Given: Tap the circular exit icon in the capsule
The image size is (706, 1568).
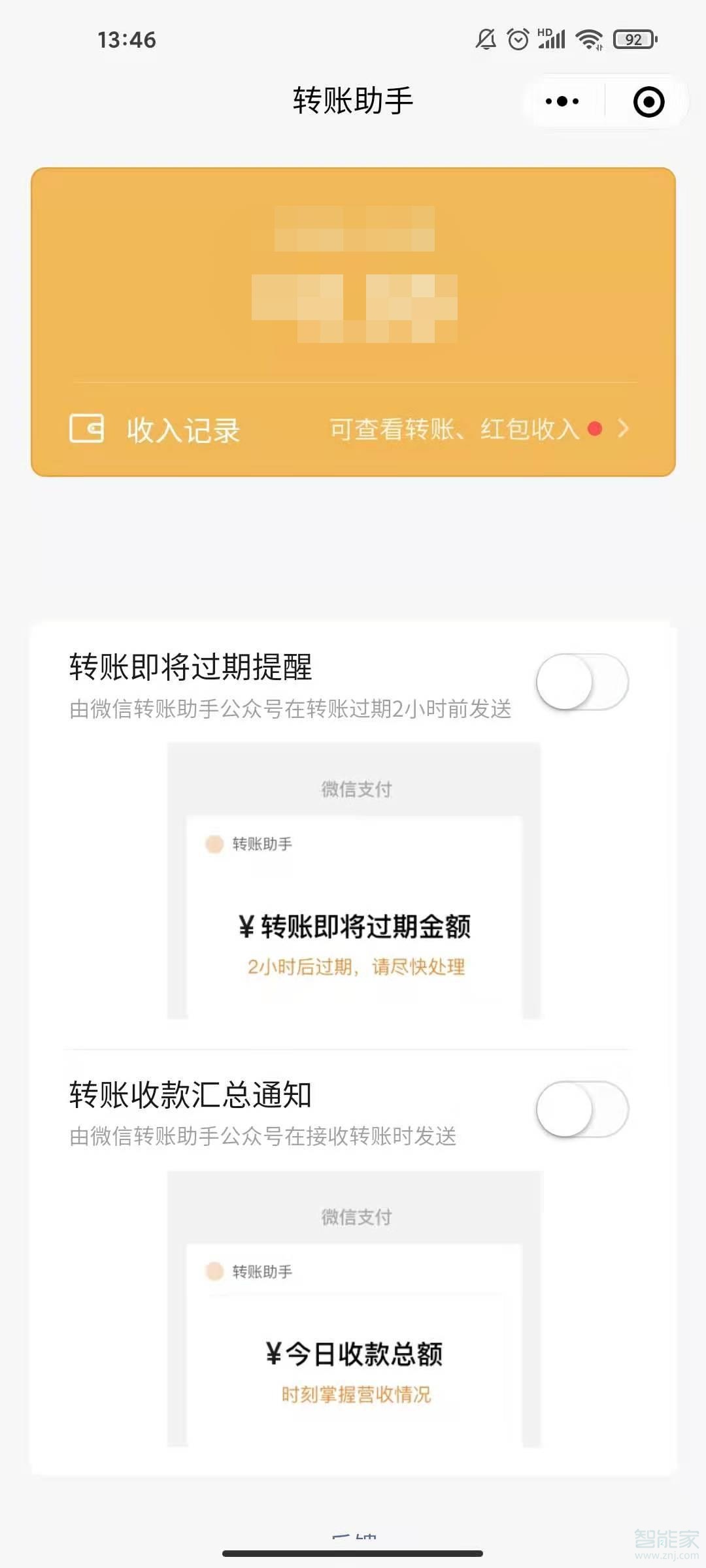Looking at the screenshot, I should 647,101.
